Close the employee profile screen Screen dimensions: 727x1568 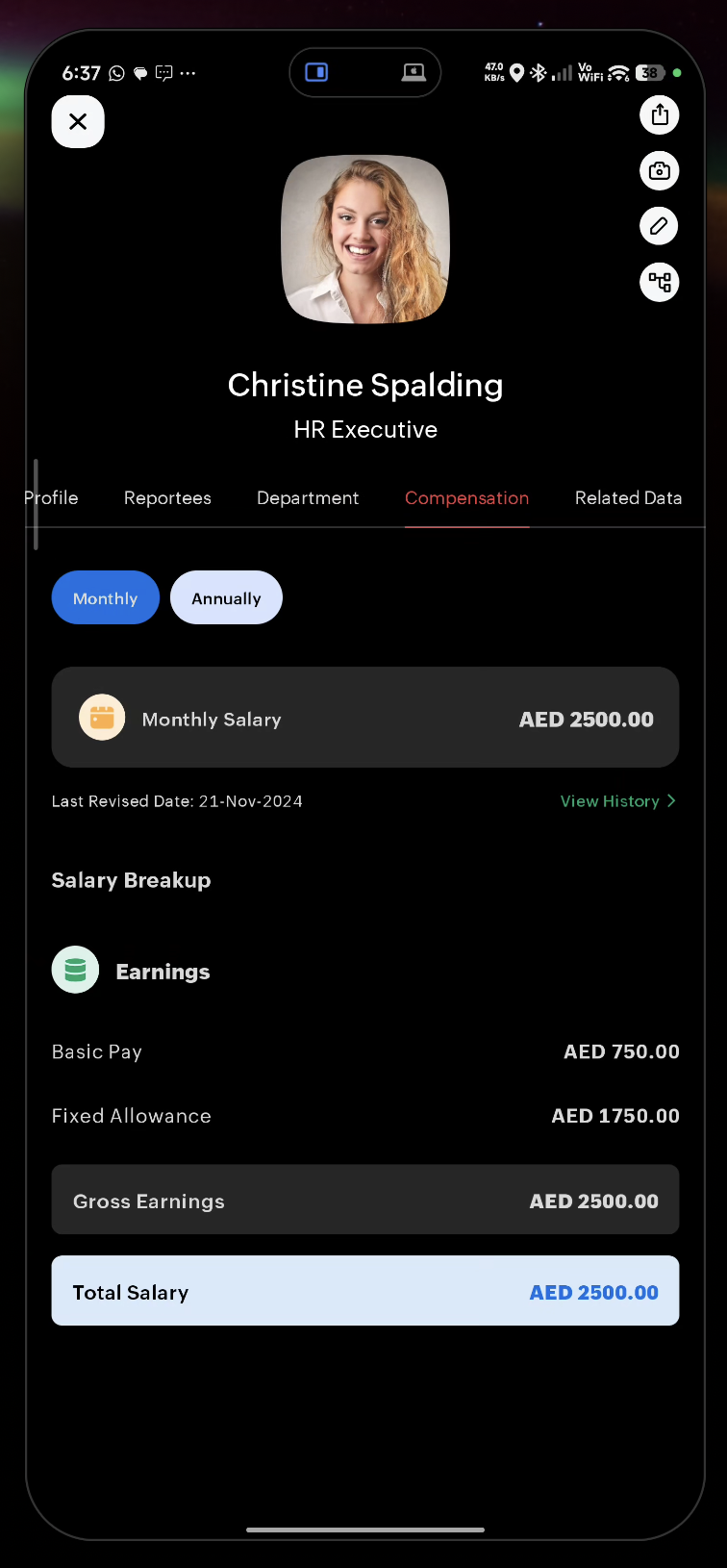click(x=78, y=122)
